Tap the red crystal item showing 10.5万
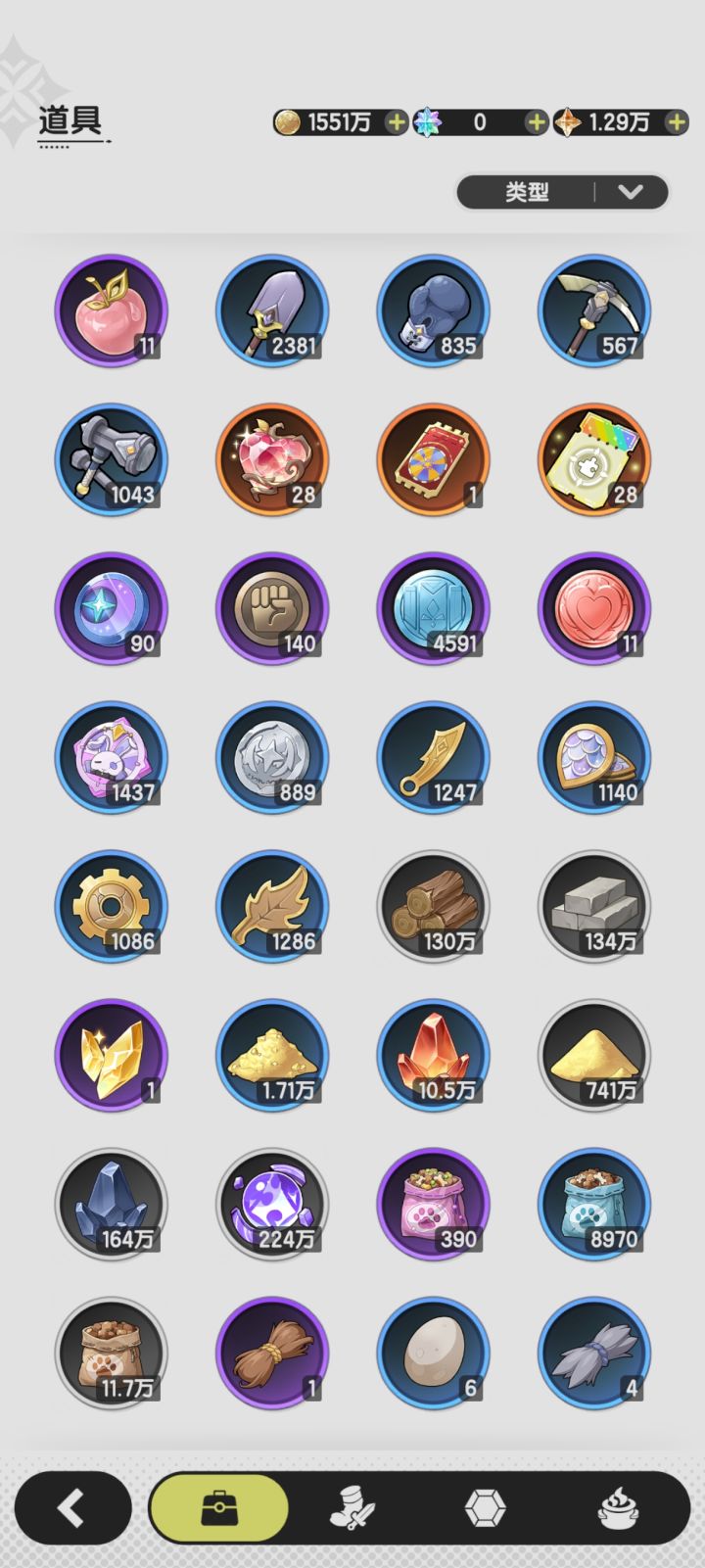The image size is (705, 1568). coord(433,1057)
